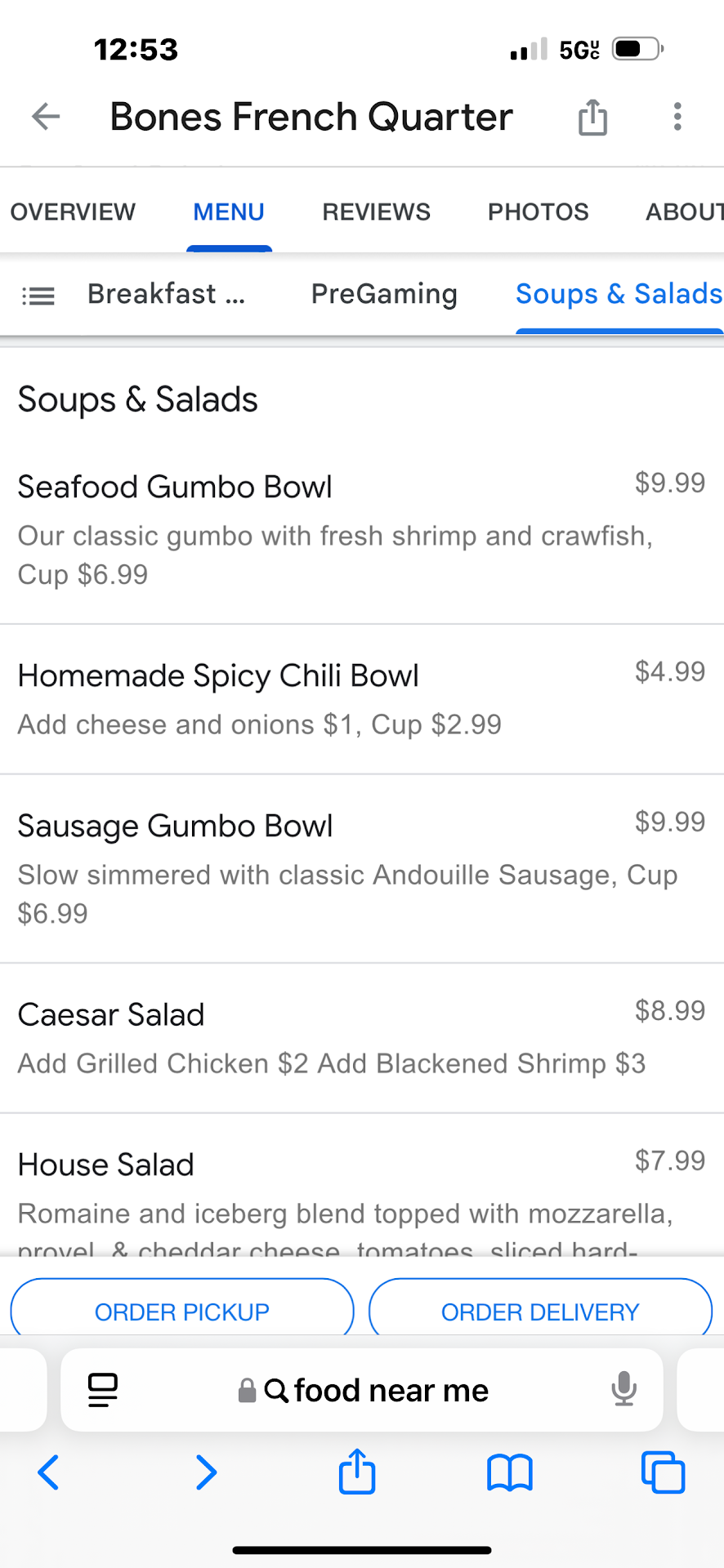Switch to the Reviews tab
The image size is (724, 1568).
pos(376,212)
